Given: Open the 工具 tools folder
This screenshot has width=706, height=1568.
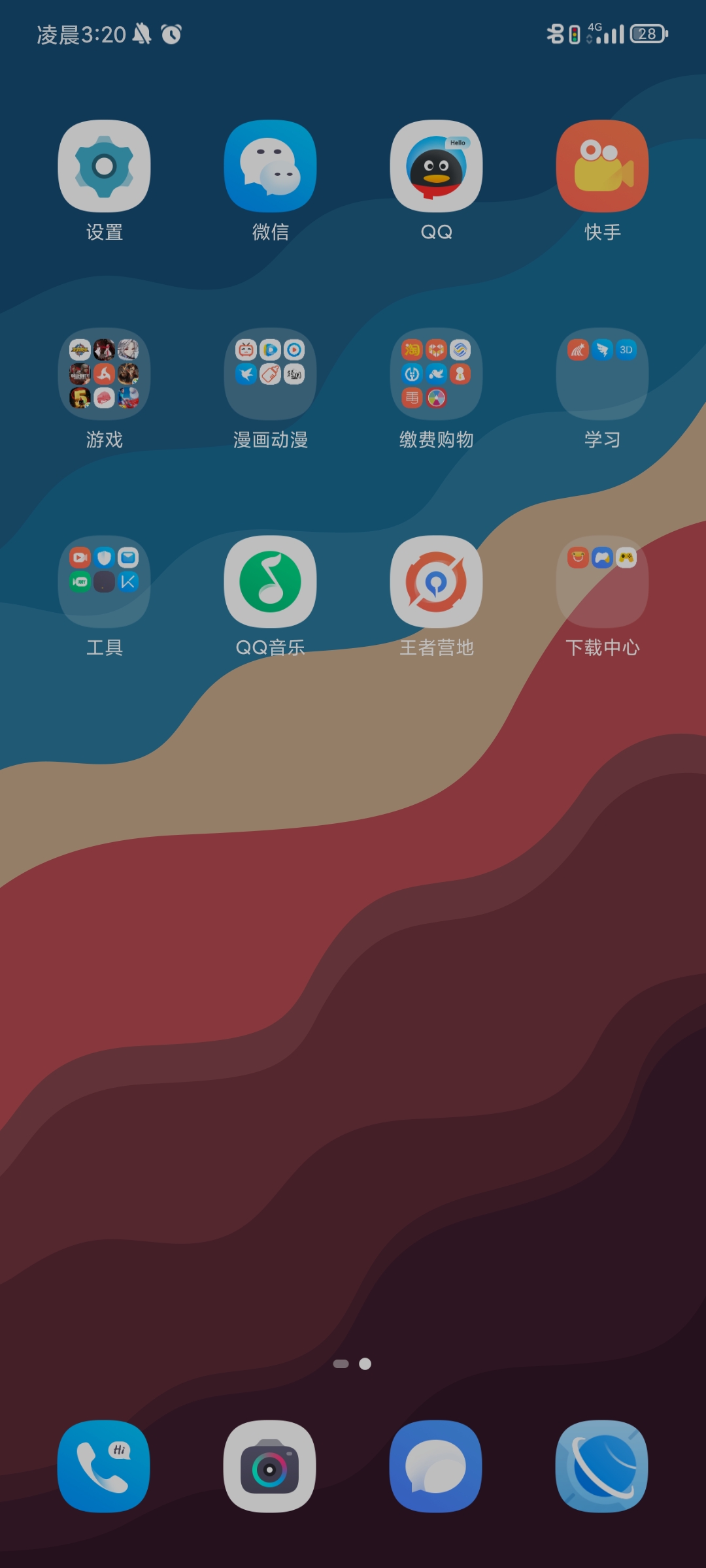Looking at the screenshot, I should (x=104, y=581).
